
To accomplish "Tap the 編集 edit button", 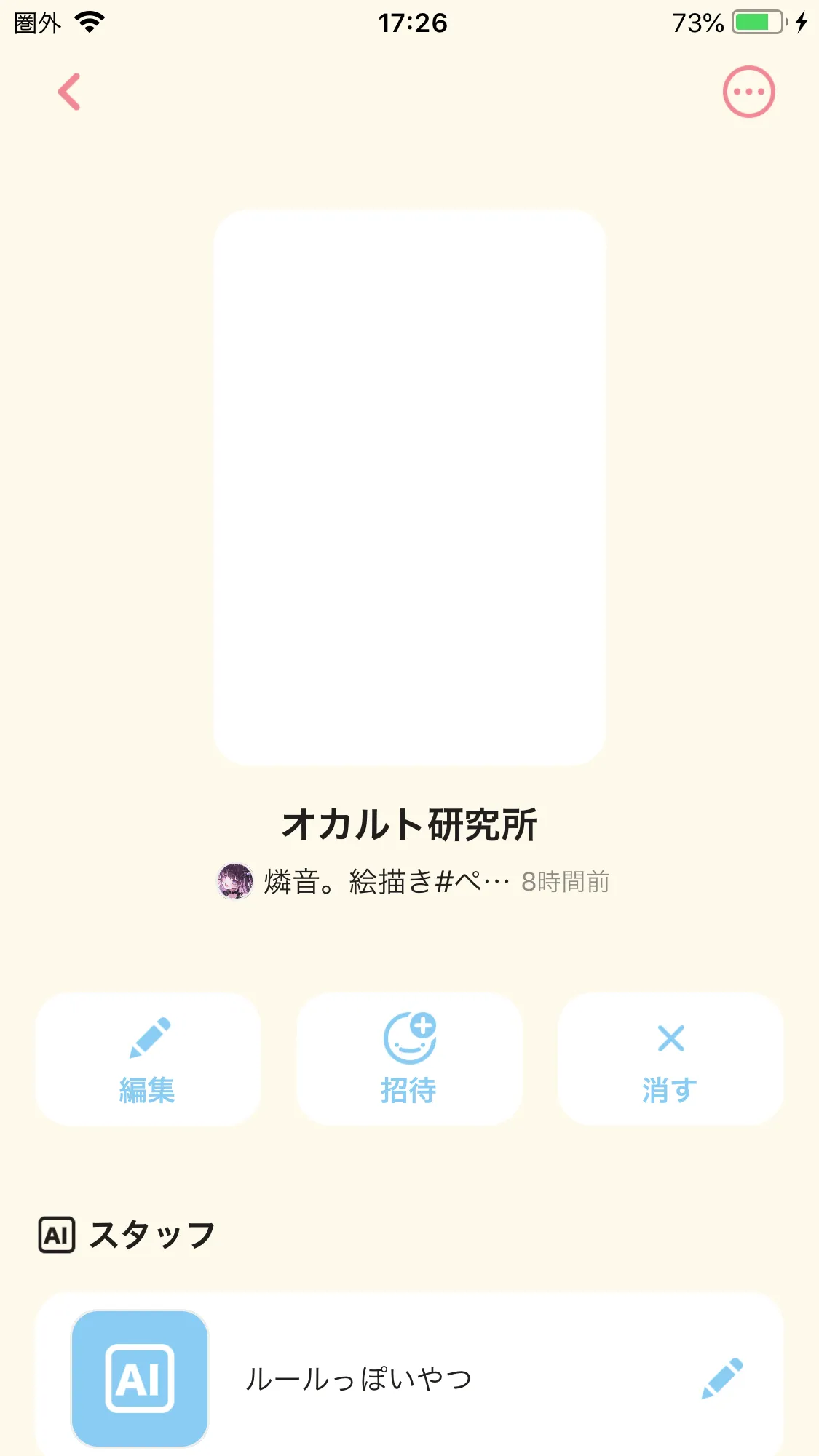I will click(148, 1059).
